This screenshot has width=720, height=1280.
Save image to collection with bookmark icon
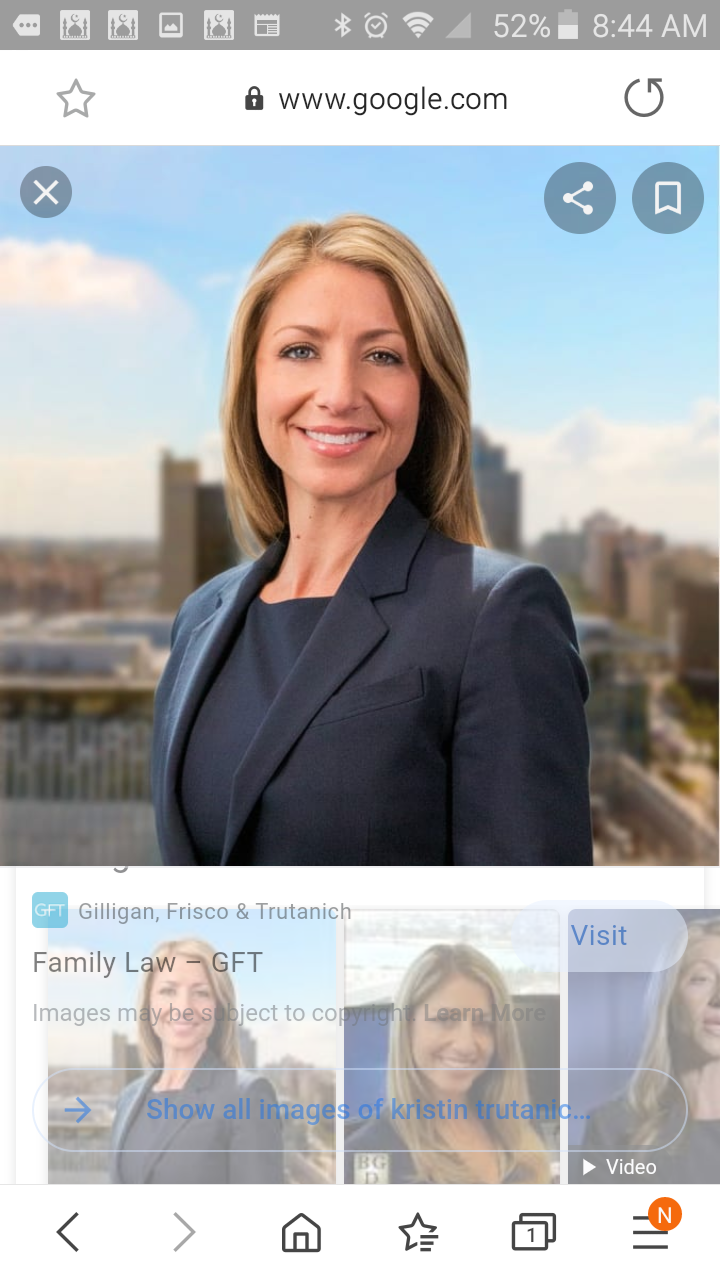tap(668, 198)
